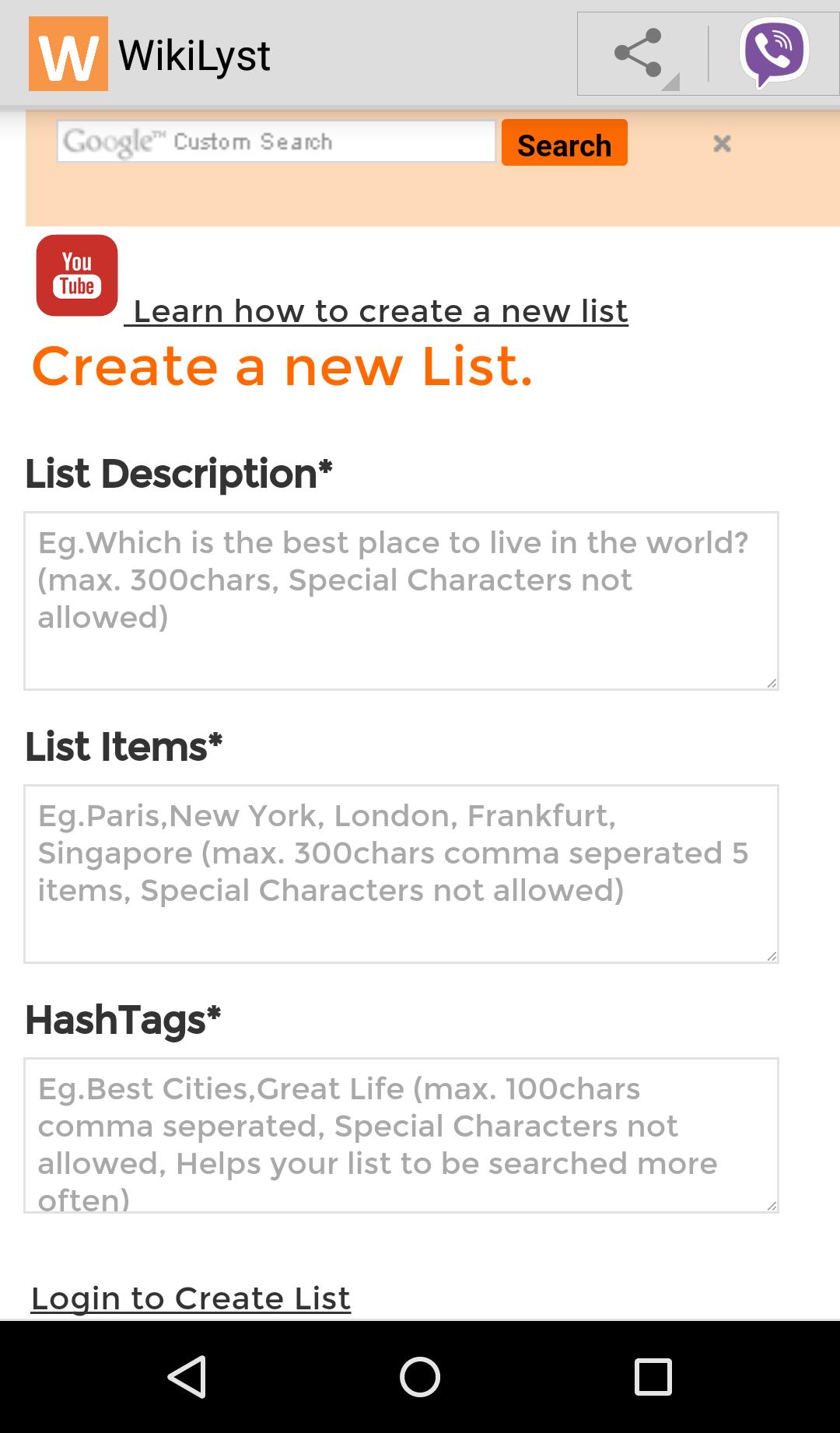Focus the Google Custom Search field

275,142
